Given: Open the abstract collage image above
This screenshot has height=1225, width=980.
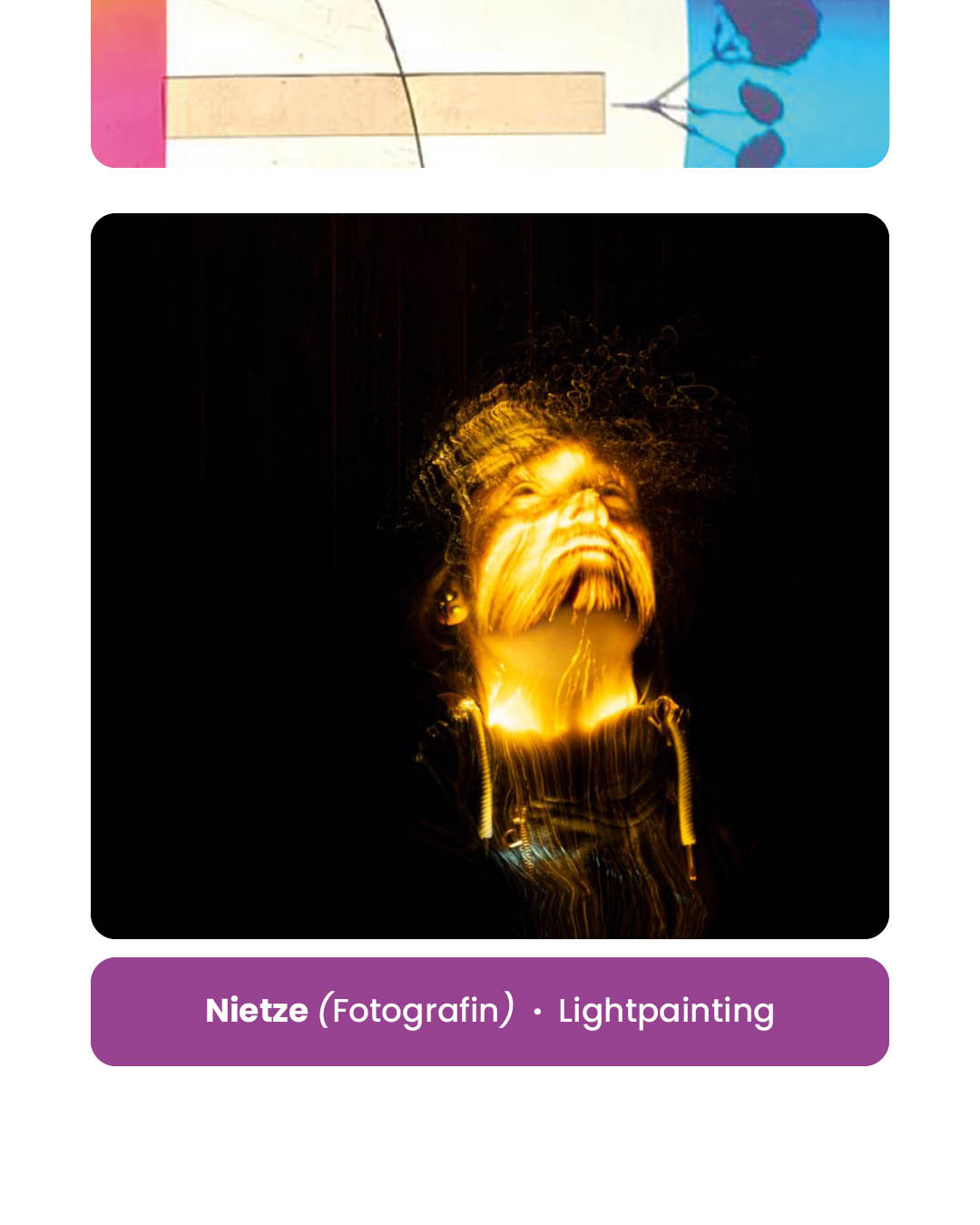Looking at the screenshot, I should tap(490, 83).
